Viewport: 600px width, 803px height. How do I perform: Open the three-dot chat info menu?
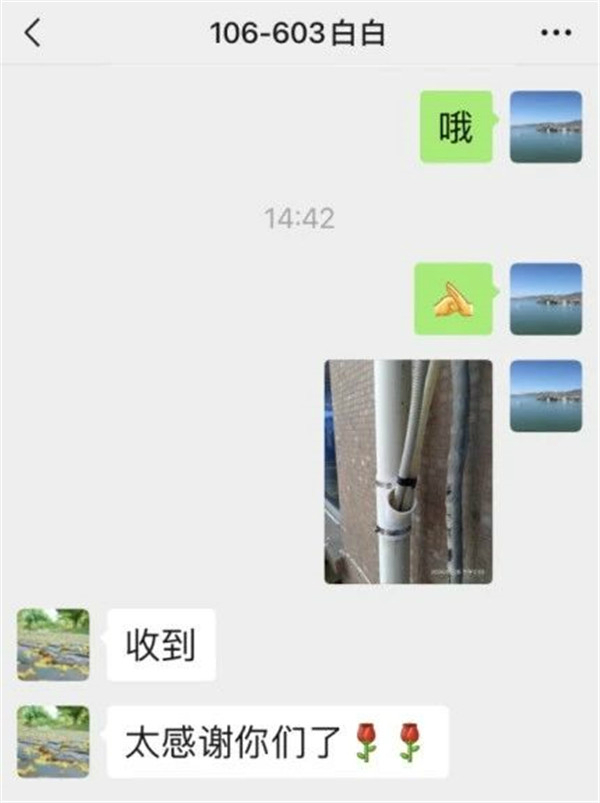[555, 33]
